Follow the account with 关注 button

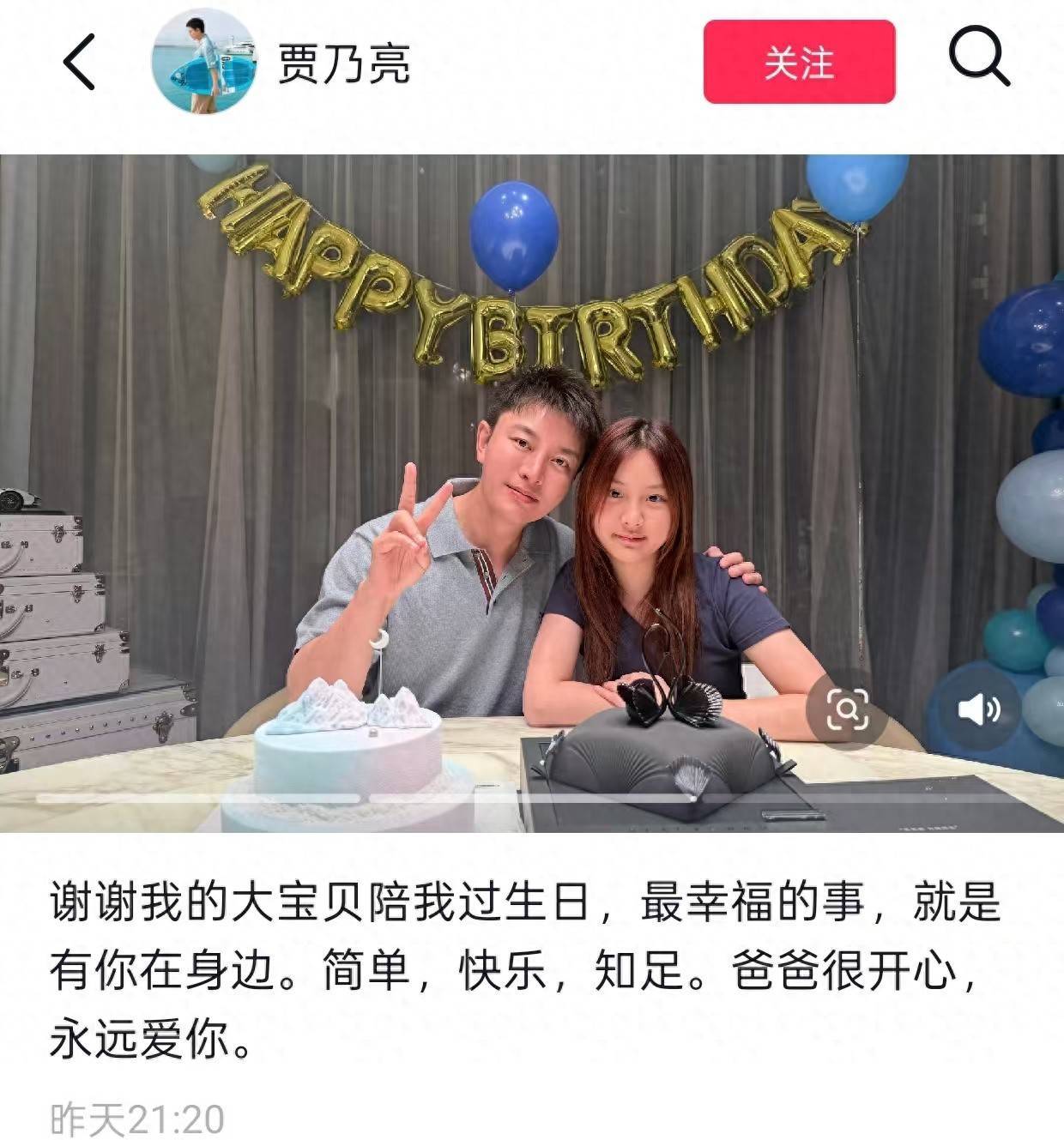point(799,63)
